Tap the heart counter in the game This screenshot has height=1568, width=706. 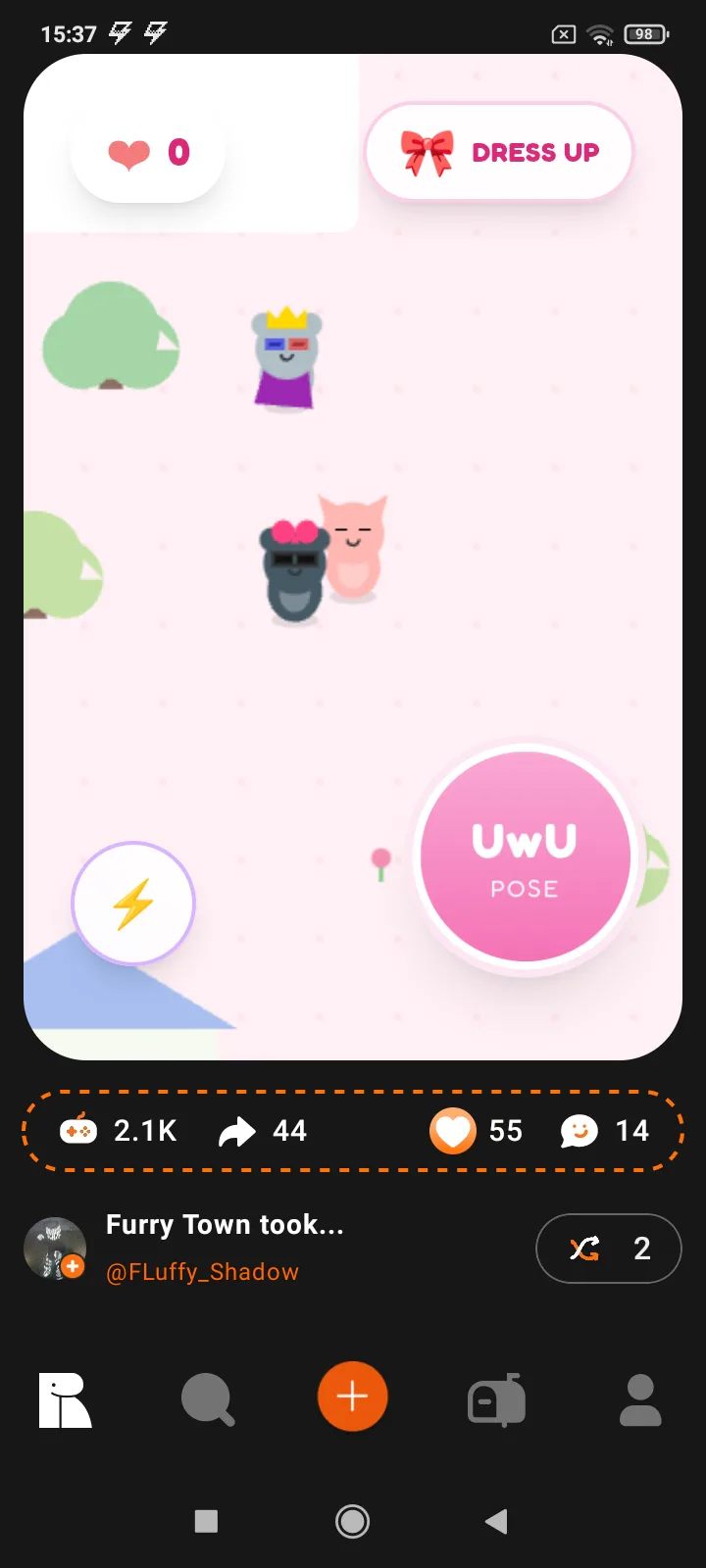[x=148, y=153]
